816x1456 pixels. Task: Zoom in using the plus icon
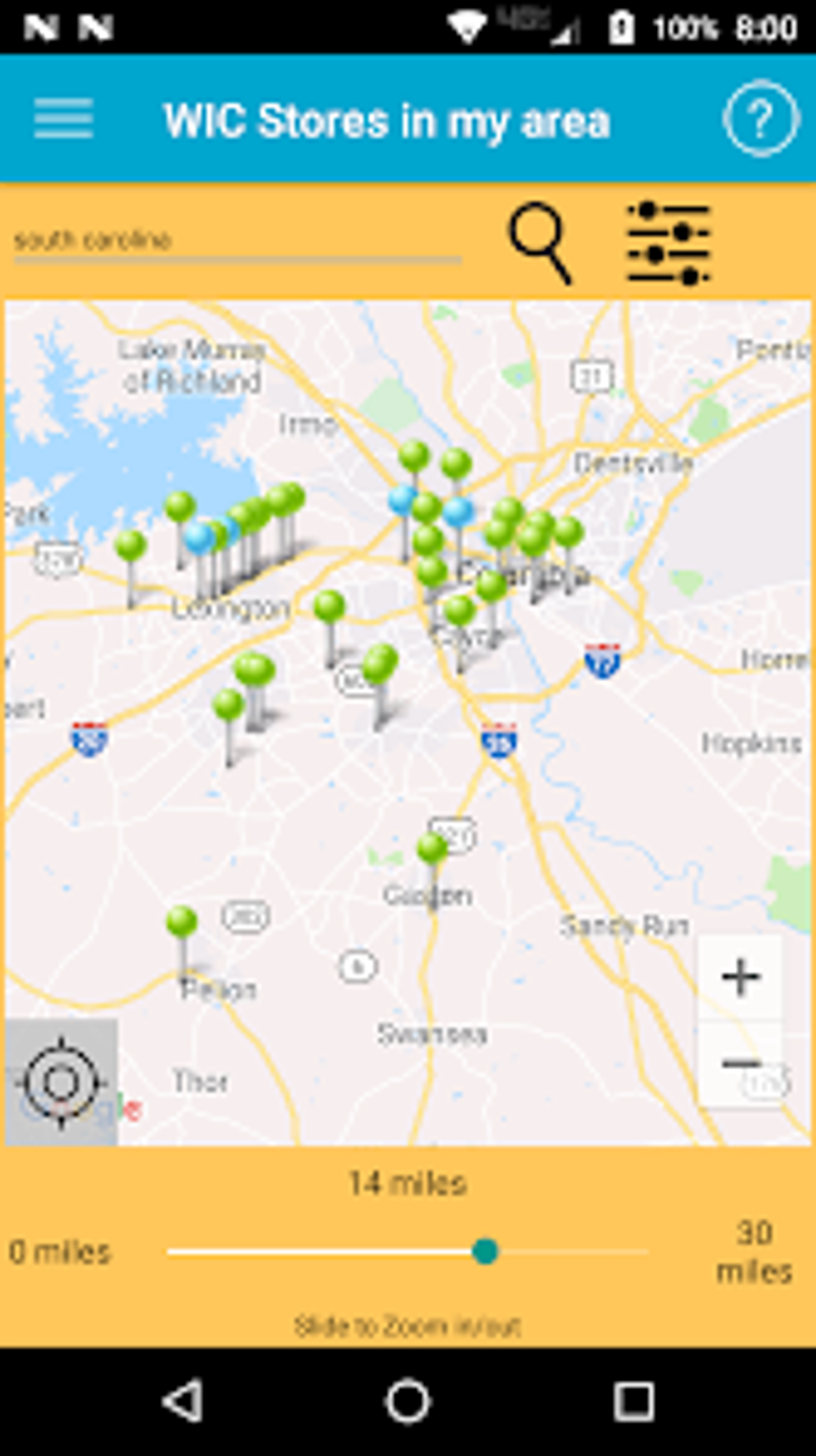[x=740, y=977]
